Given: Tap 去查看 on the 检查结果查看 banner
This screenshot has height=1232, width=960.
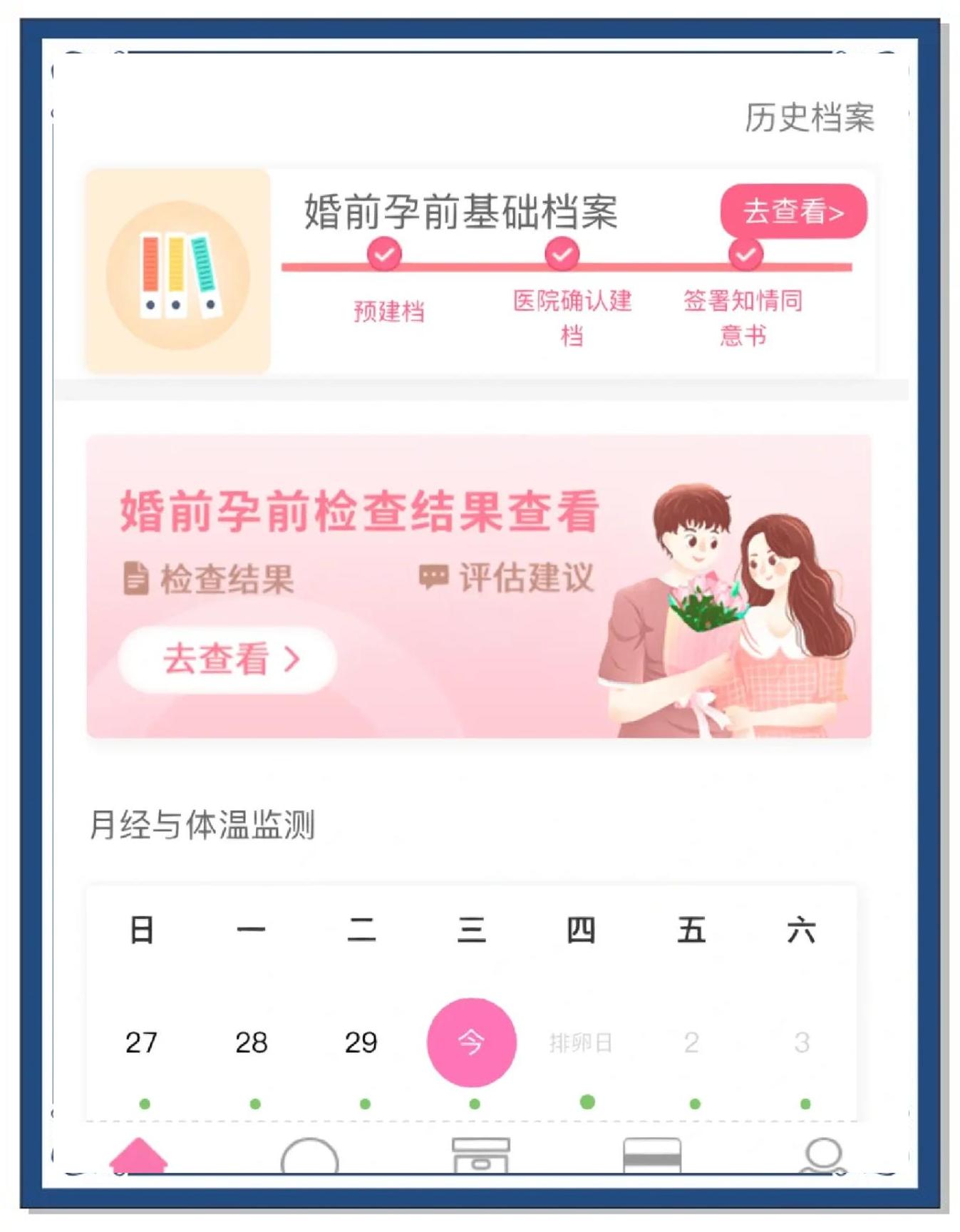Looking at the screenshot, I should pyautogui.click(x=227, y=659).
